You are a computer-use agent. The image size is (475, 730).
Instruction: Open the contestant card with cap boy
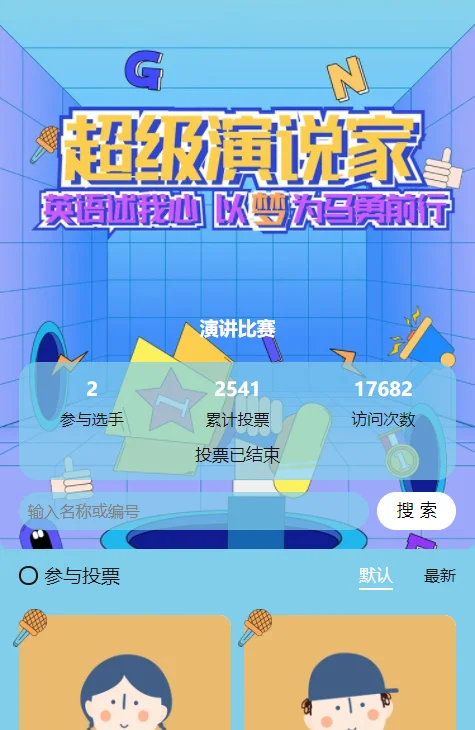pyautogui.click(x=350, y=673)
